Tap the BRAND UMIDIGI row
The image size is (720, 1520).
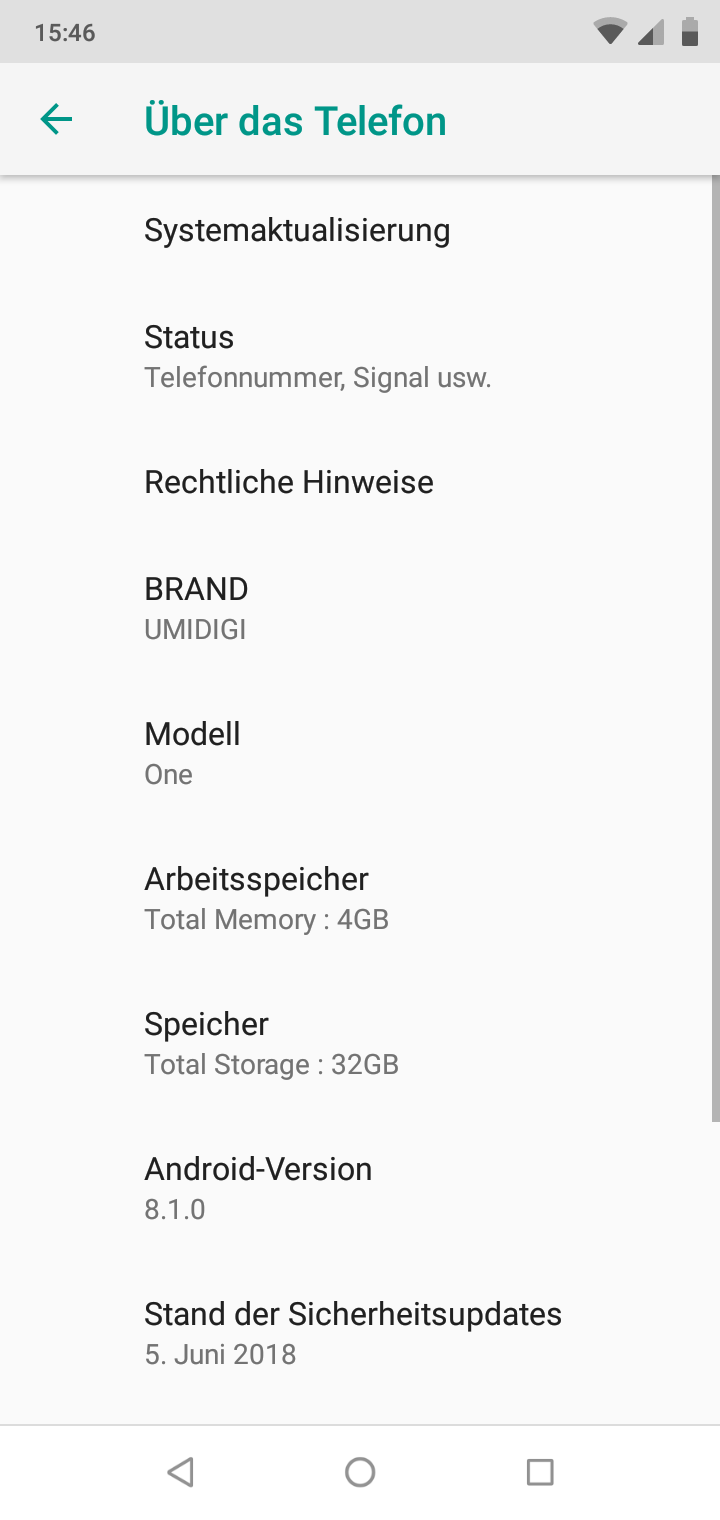coord(197,608)
